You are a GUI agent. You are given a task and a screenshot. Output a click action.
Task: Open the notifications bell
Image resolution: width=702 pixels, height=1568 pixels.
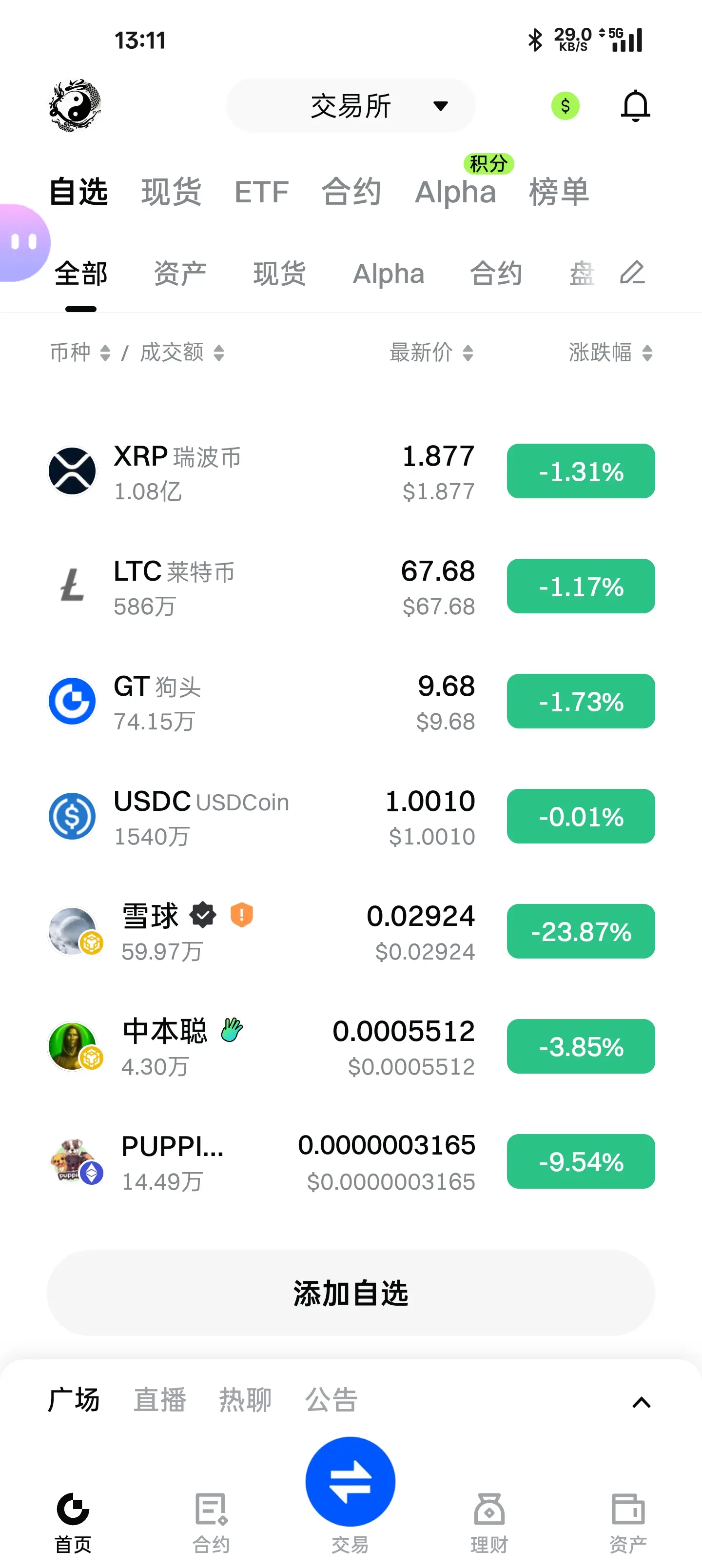635,106
